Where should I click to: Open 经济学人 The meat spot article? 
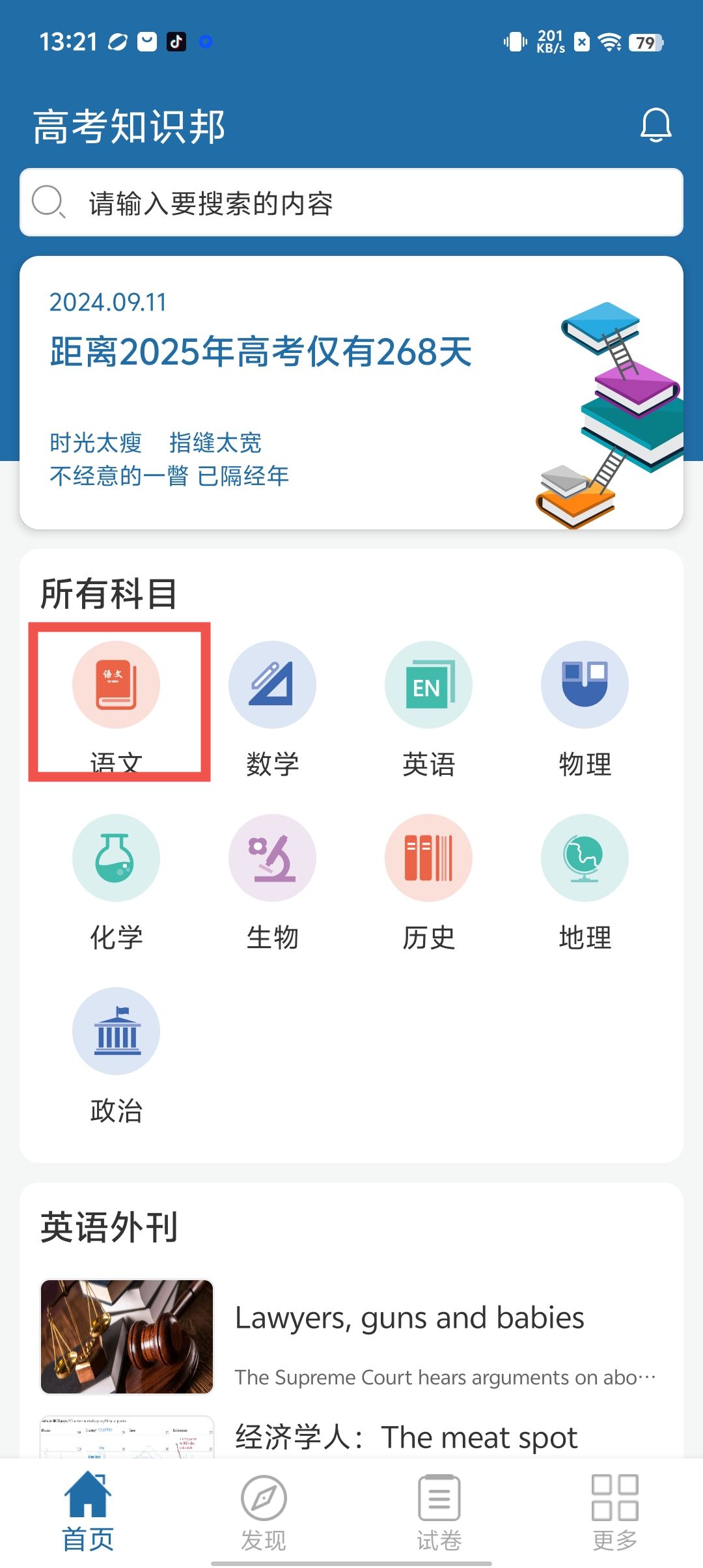click(406, 1436)
